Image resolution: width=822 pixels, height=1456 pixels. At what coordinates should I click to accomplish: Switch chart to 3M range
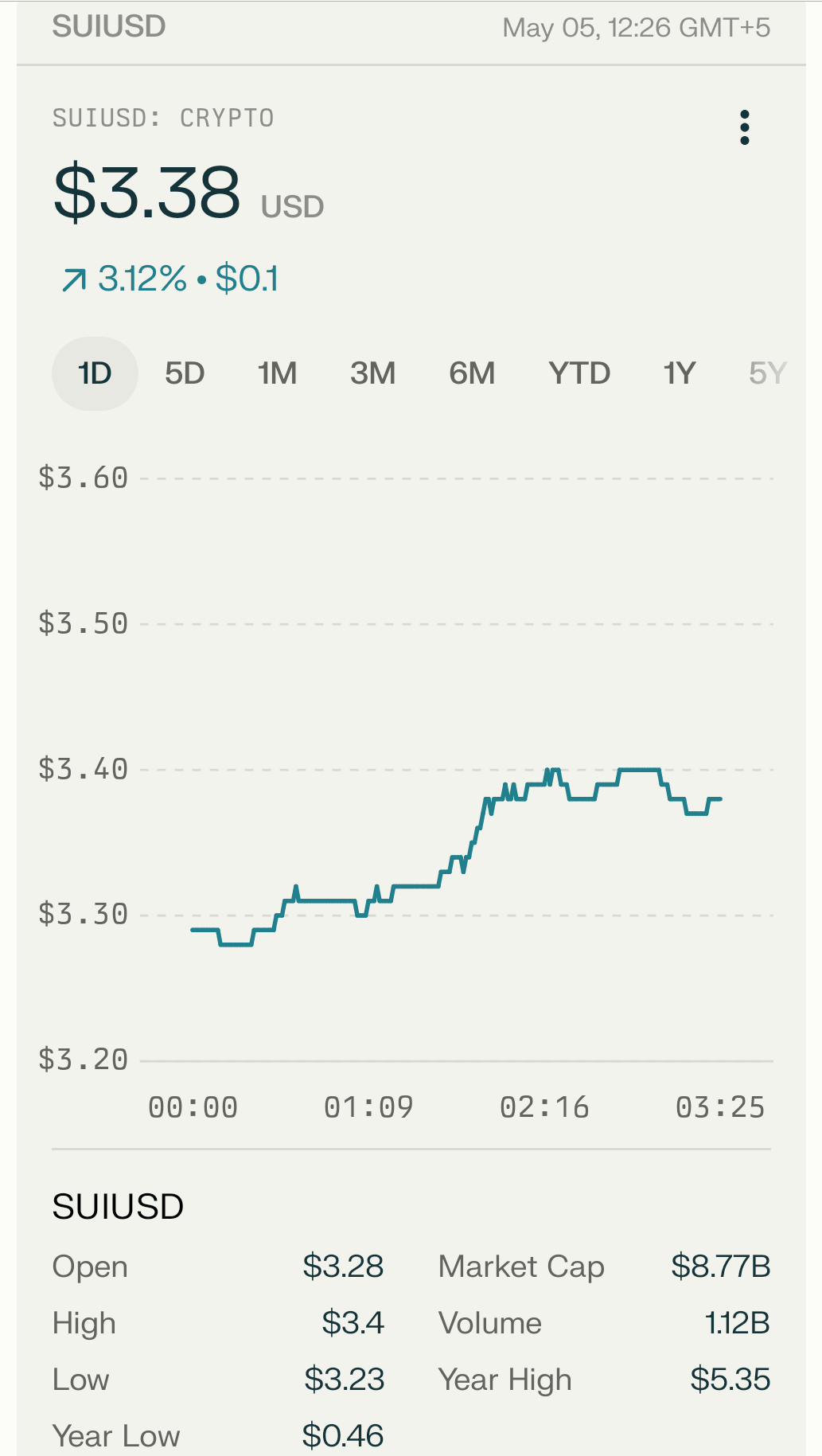(x=372, y=373)
